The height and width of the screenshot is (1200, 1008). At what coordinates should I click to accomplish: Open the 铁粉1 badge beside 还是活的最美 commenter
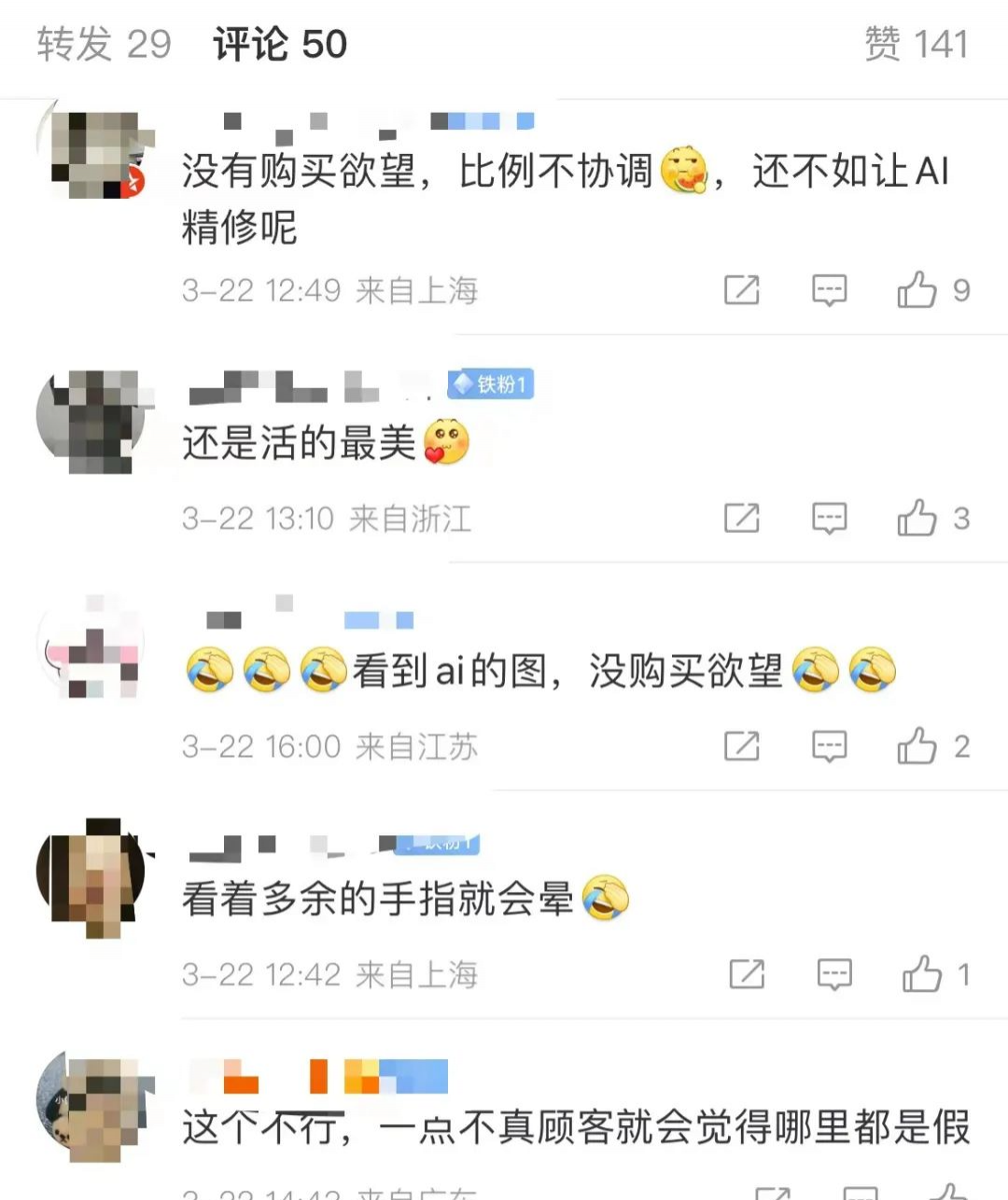click(x=491, y=384)
